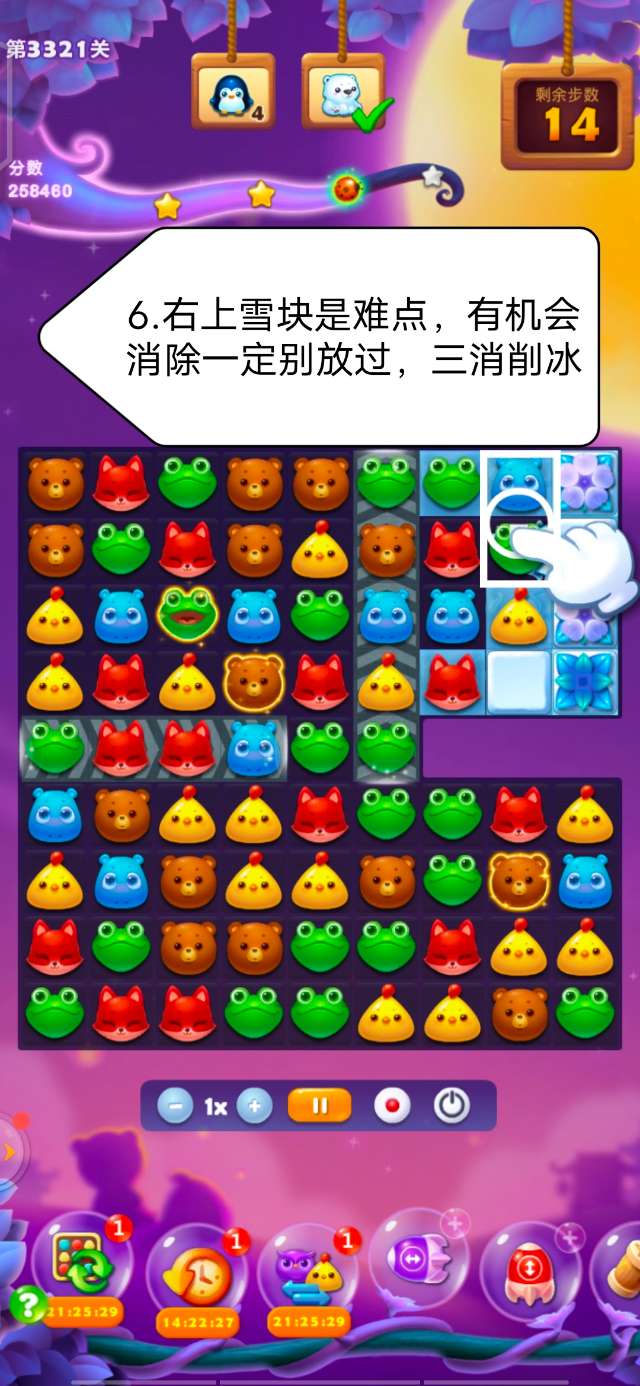Select the hammer booster at the edge
The image size is (640, 1386).
[x=622, y=1262]
